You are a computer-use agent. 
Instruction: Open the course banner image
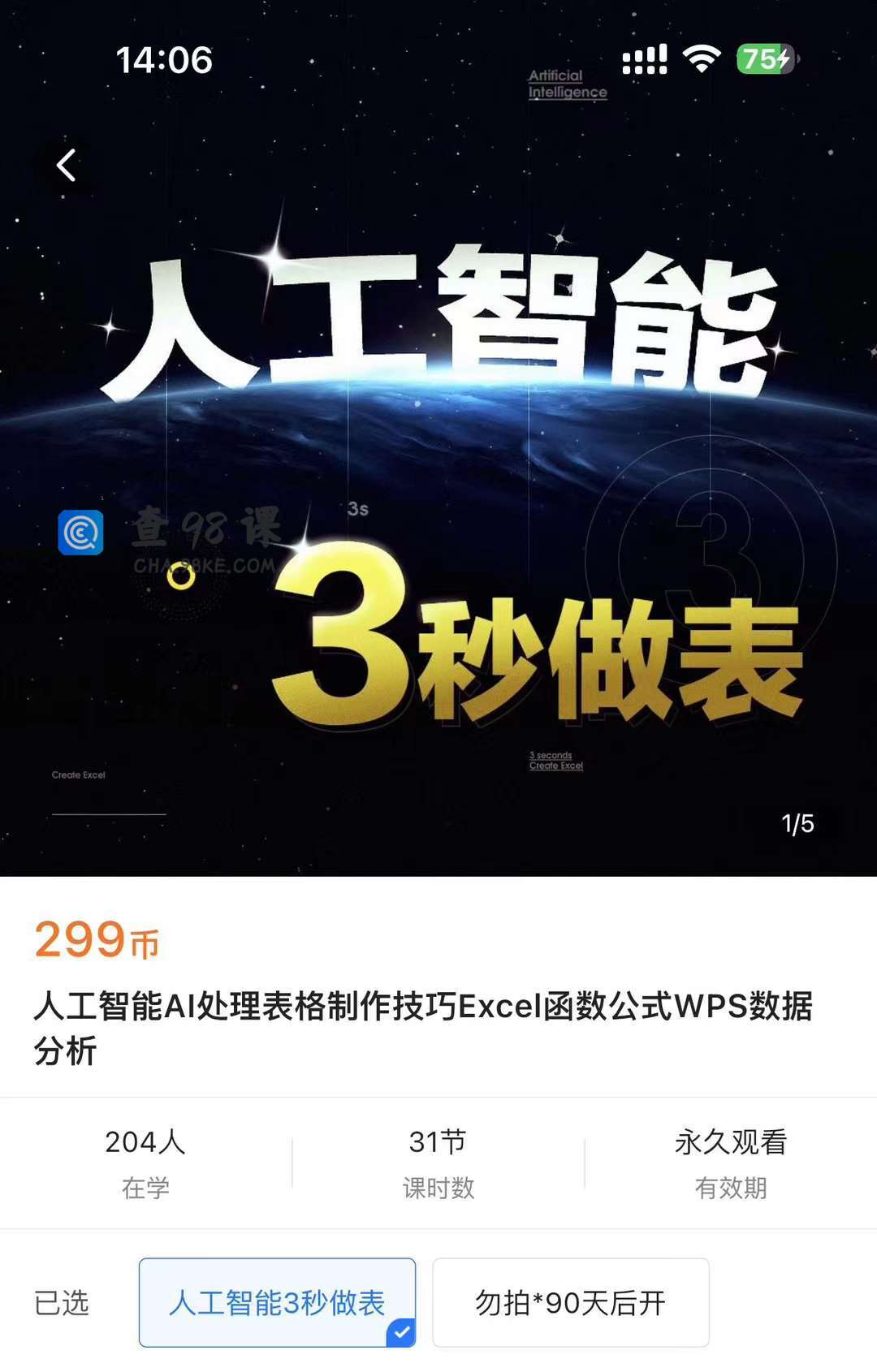[438, 487]
